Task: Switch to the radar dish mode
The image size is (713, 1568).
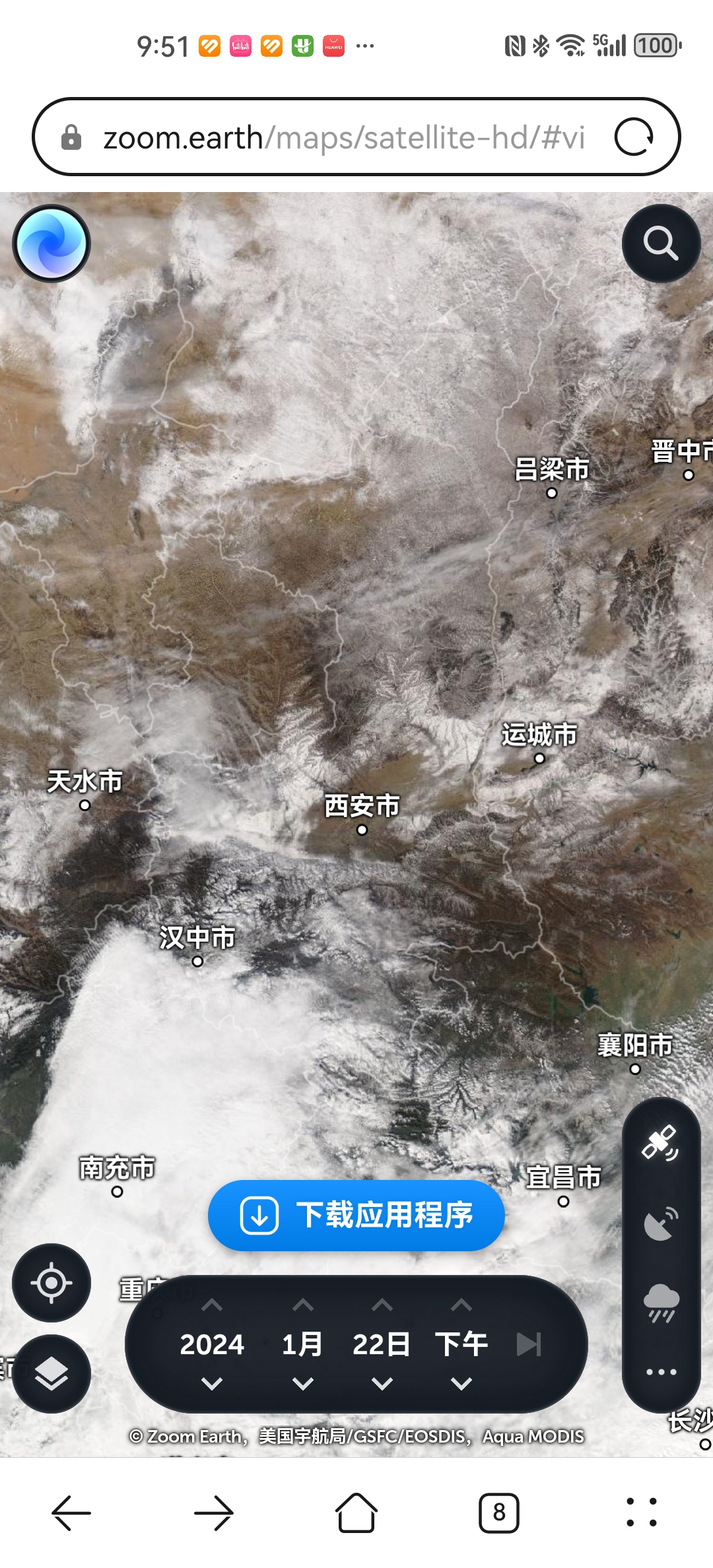Action: click(661, 1224)
